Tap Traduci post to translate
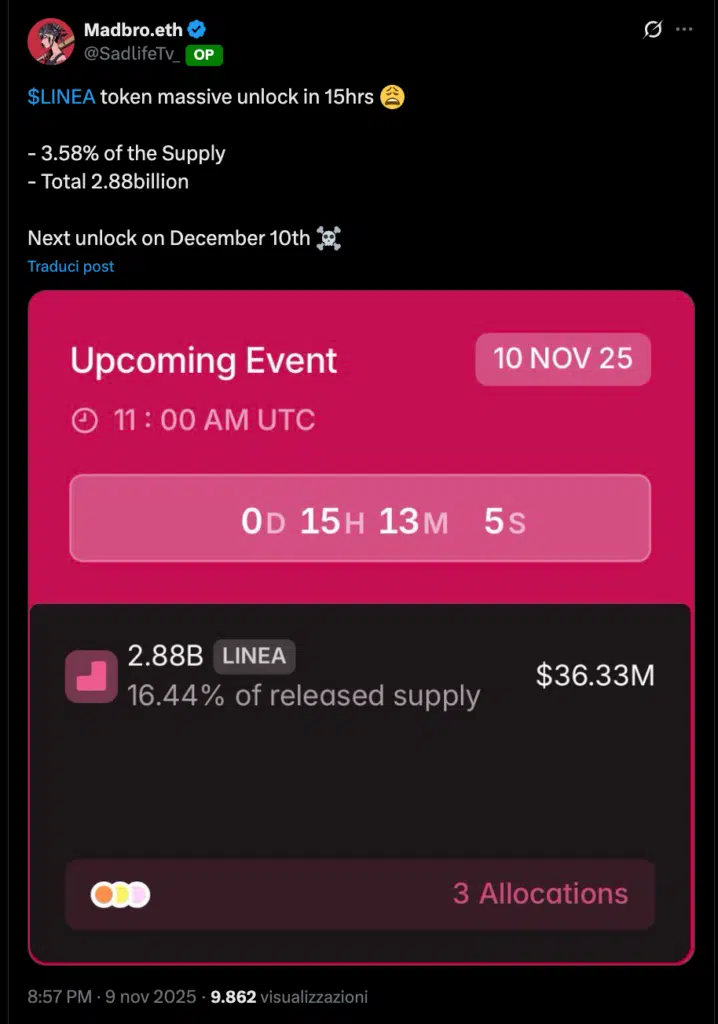This screenshot has height=1024, width=718. click(71, 266)
